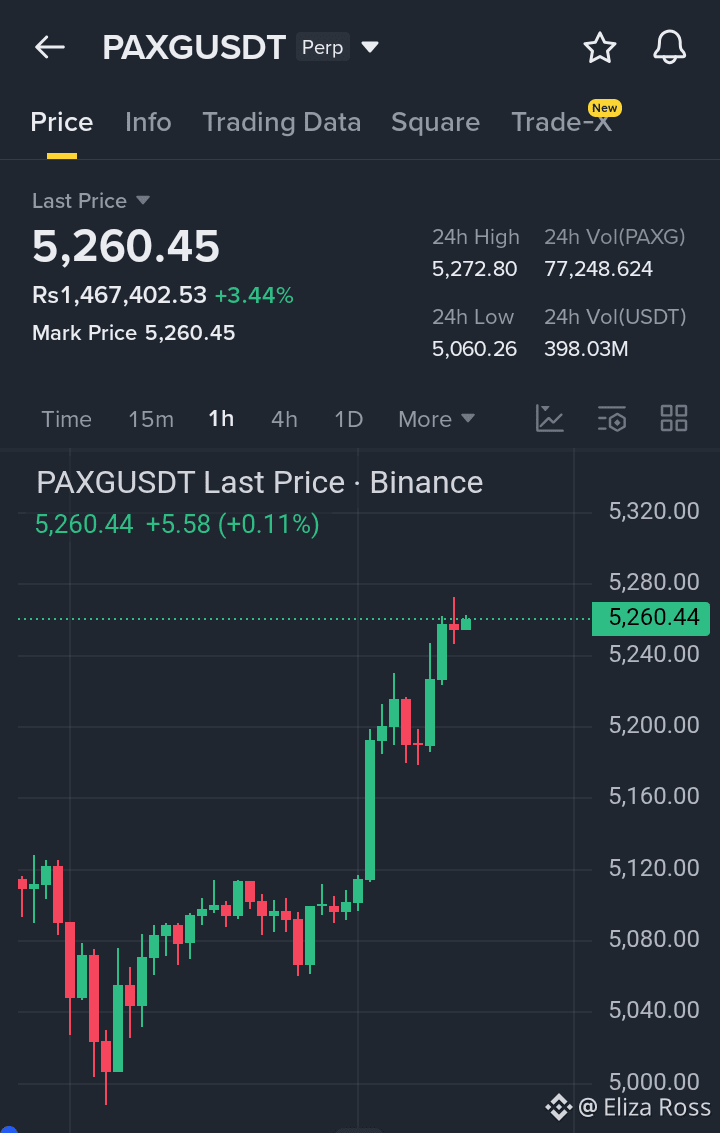Switch to the Trading Data tab
The image size is (720, 1133).
pos(282,121)
